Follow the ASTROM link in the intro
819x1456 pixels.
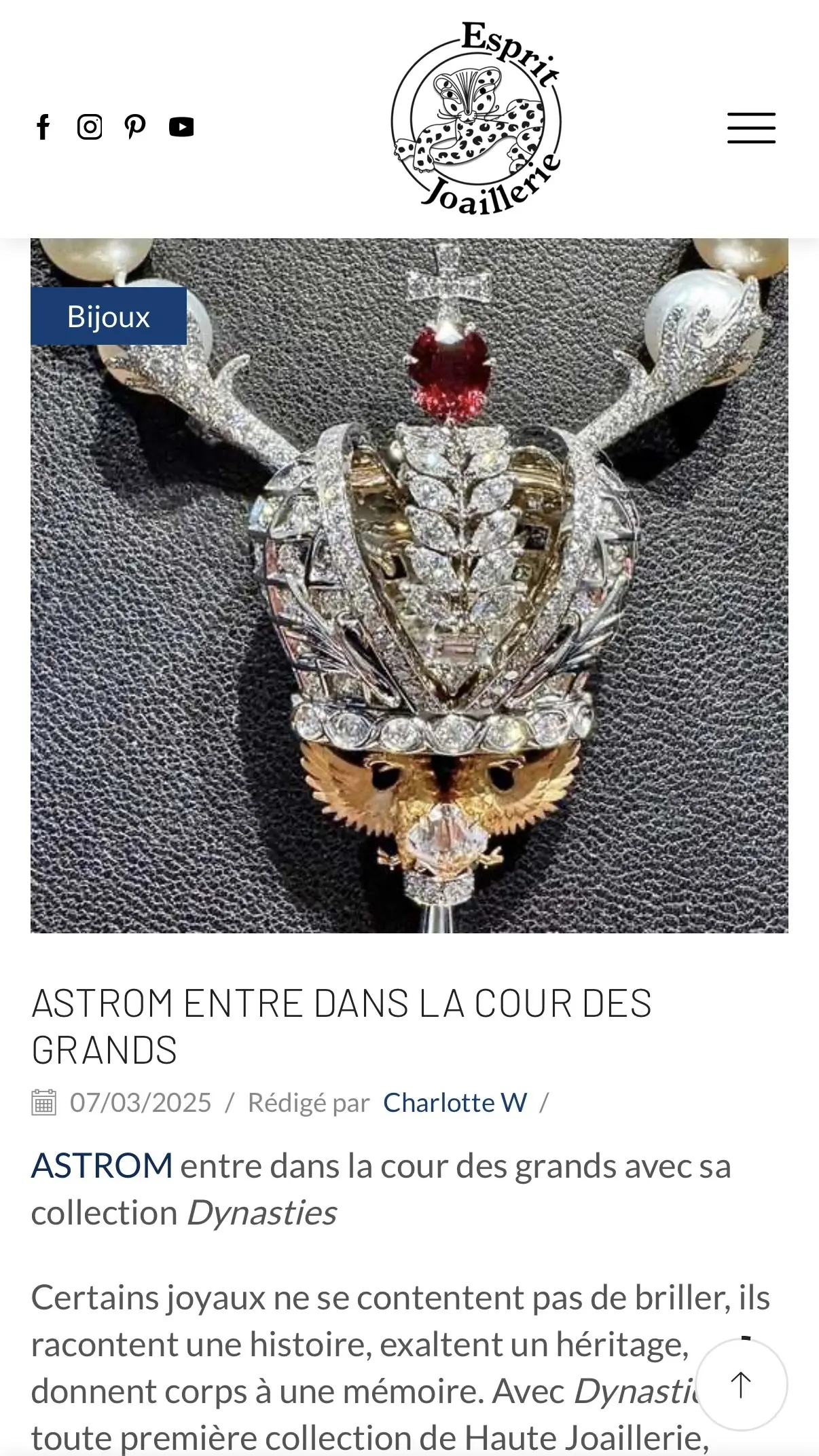(102, 1166)
